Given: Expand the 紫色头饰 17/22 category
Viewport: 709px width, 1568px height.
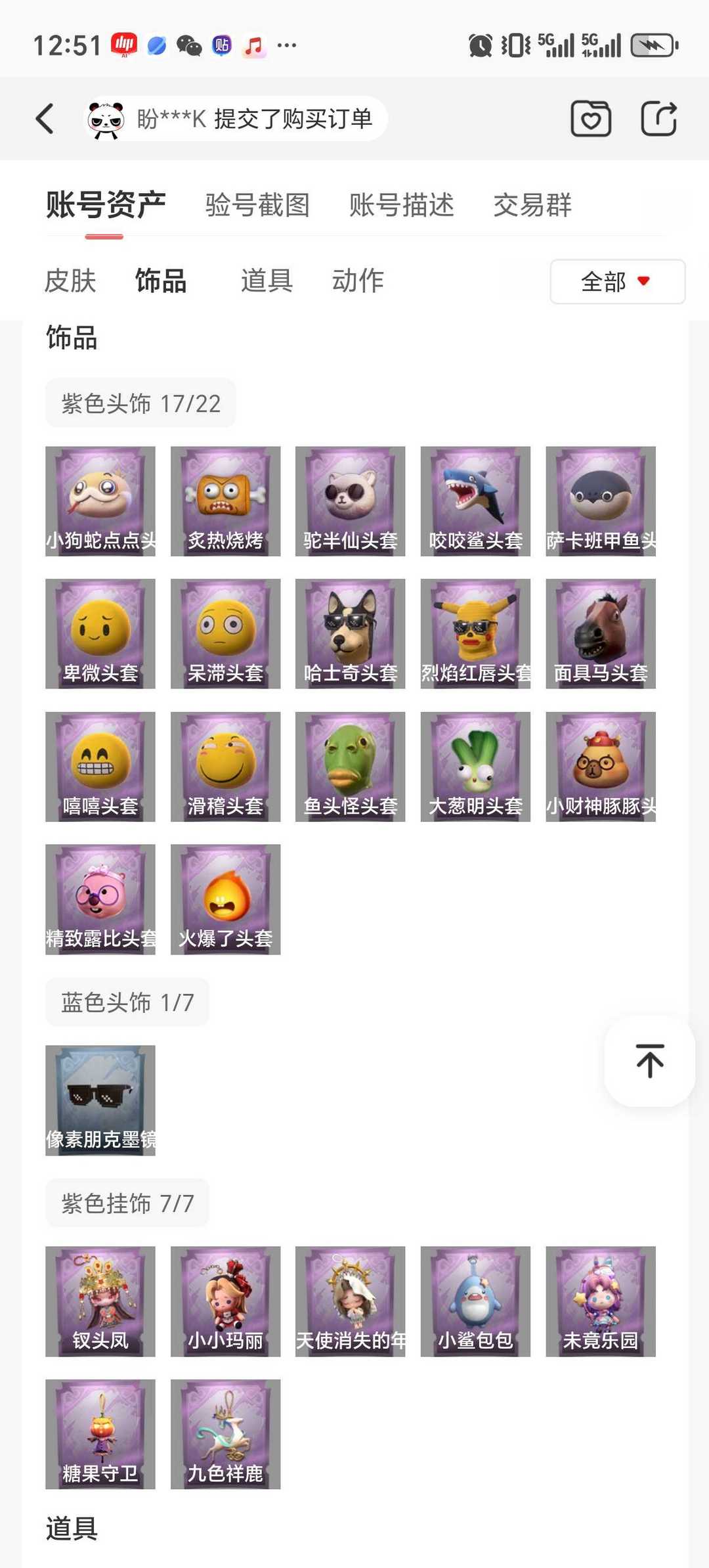Looking at the screenshot, I should tap(140, 403).
